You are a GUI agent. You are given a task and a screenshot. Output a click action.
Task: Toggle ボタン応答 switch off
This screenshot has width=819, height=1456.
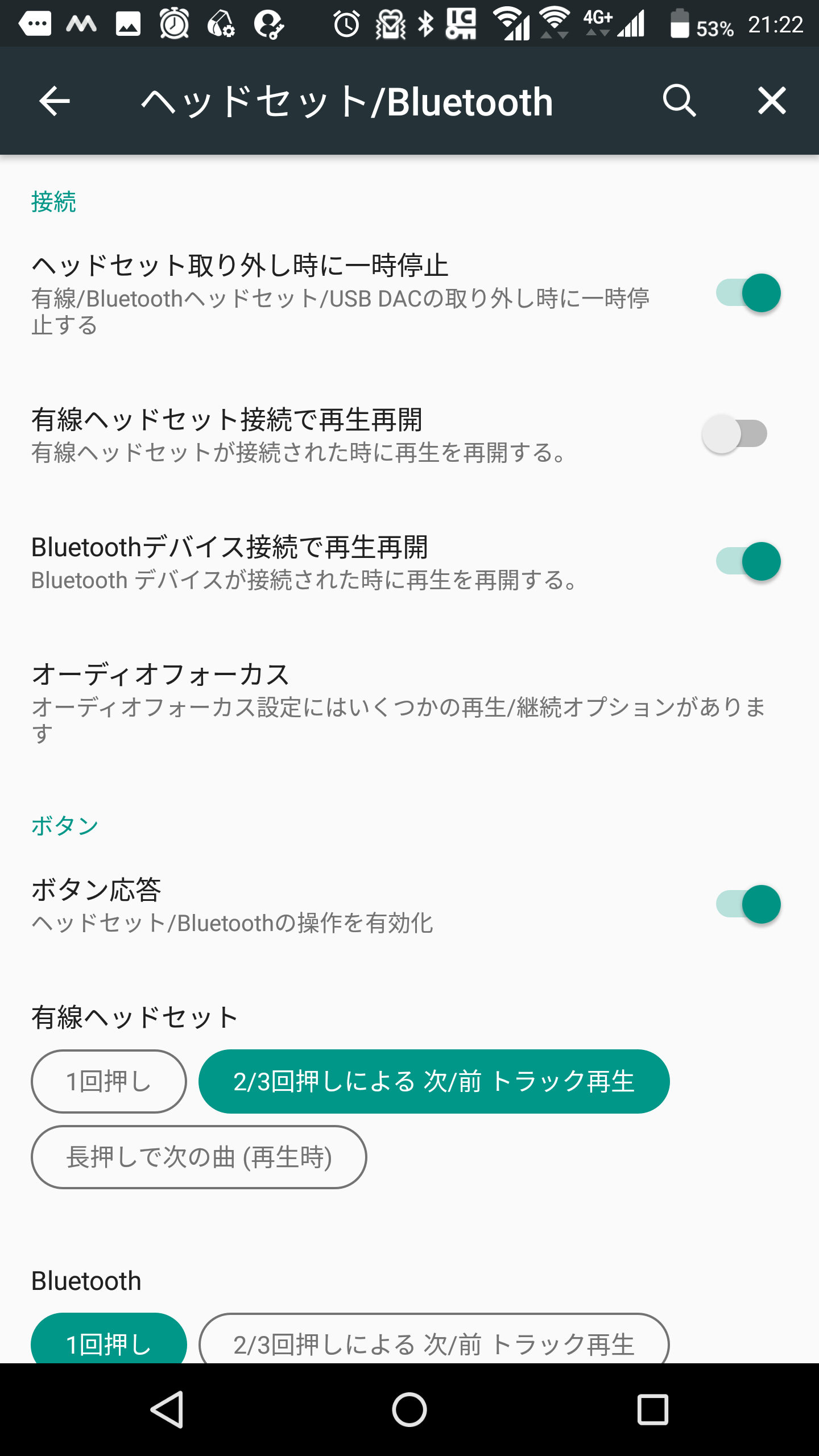coord(748,904)
